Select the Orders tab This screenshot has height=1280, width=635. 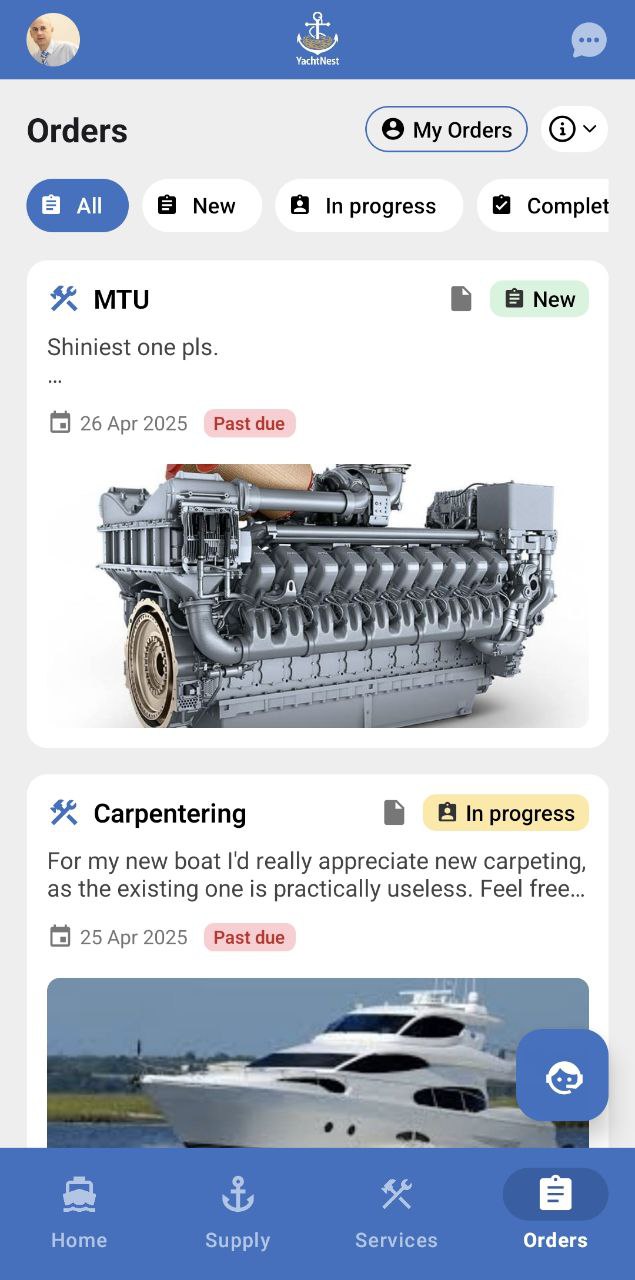(x=555, y=1213)
